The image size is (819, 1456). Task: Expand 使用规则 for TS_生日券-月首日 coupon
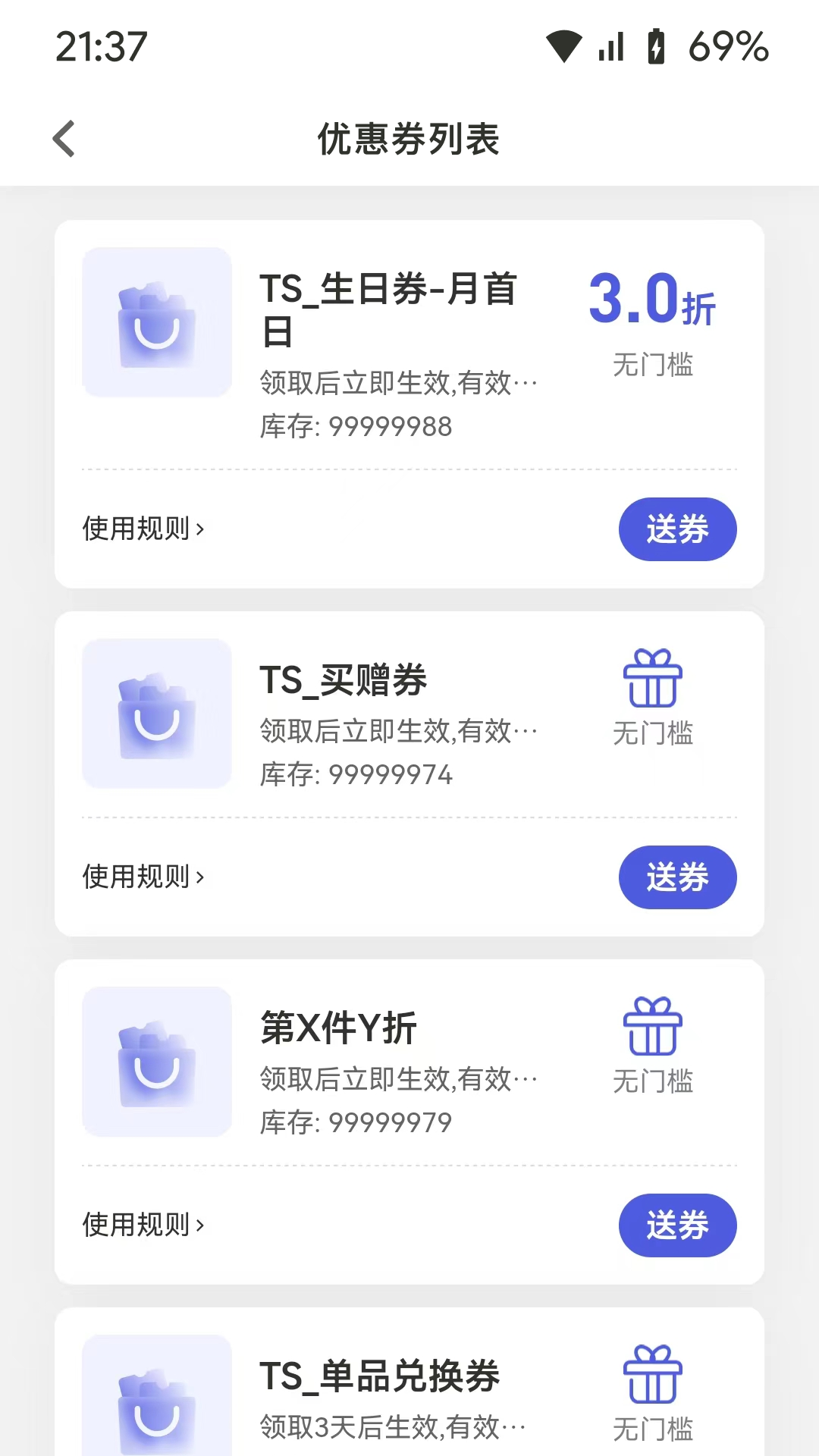click(x=143, y=529)
